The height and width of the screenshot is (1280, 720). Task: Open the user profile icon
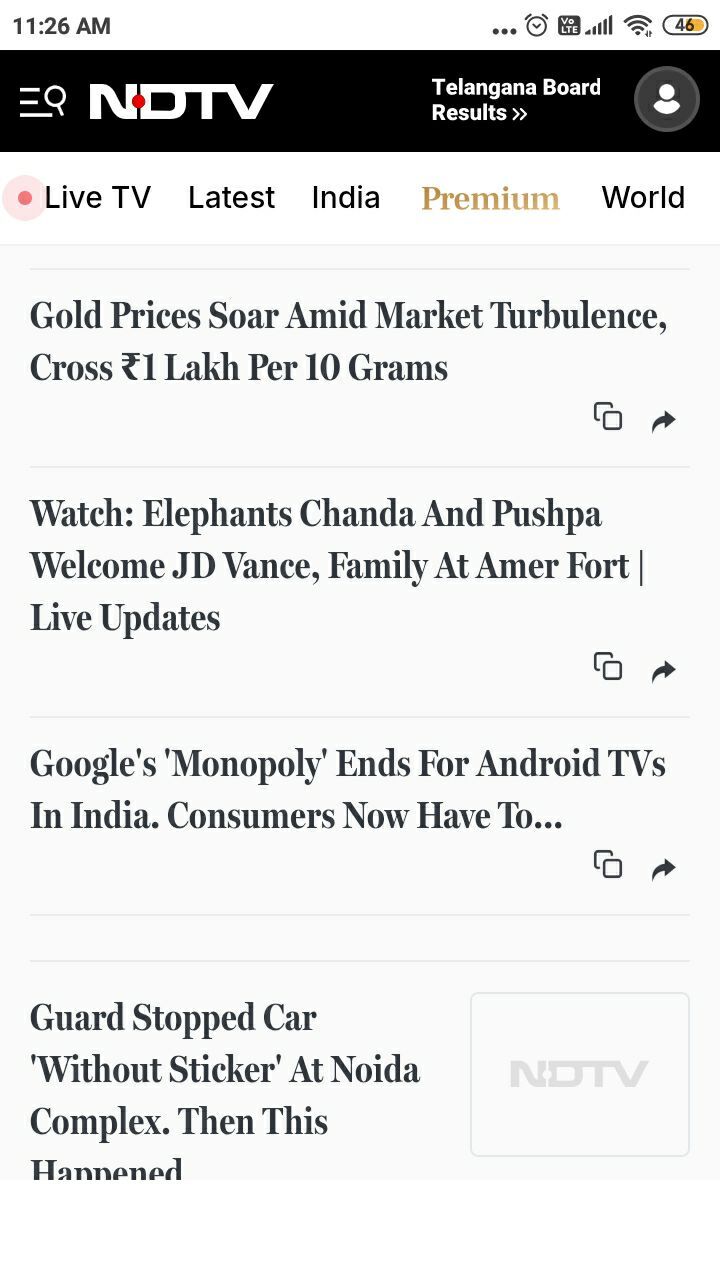click(666, 100)
